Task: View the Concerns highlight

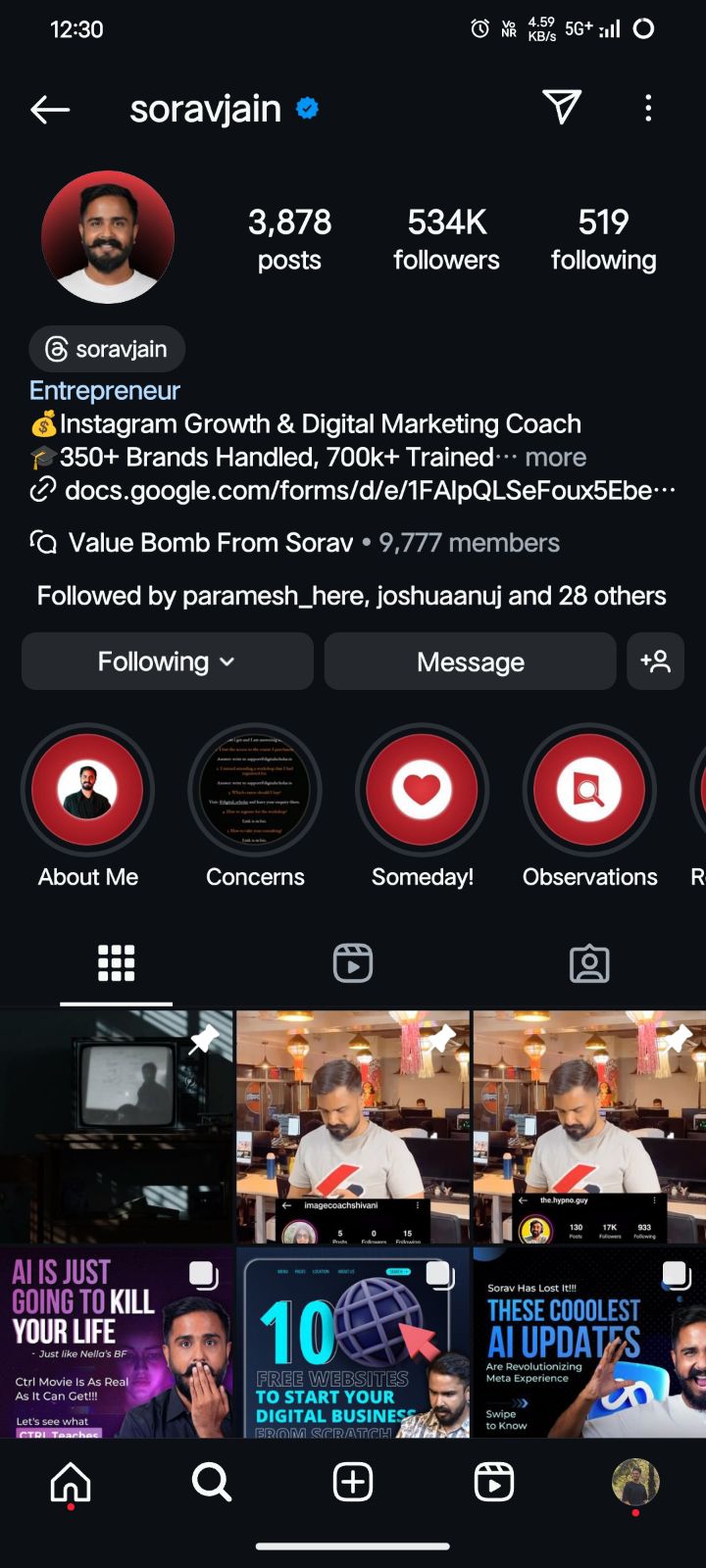Action: click(x=255, y=790)
